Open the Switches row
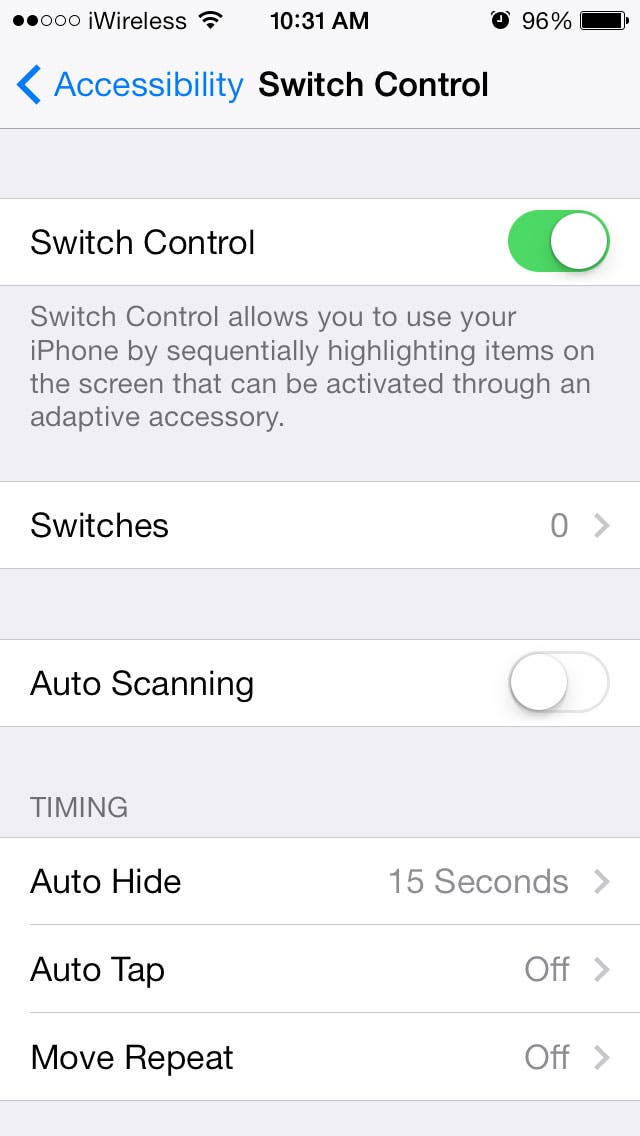 pyautogui.click(x=320, y=525)
